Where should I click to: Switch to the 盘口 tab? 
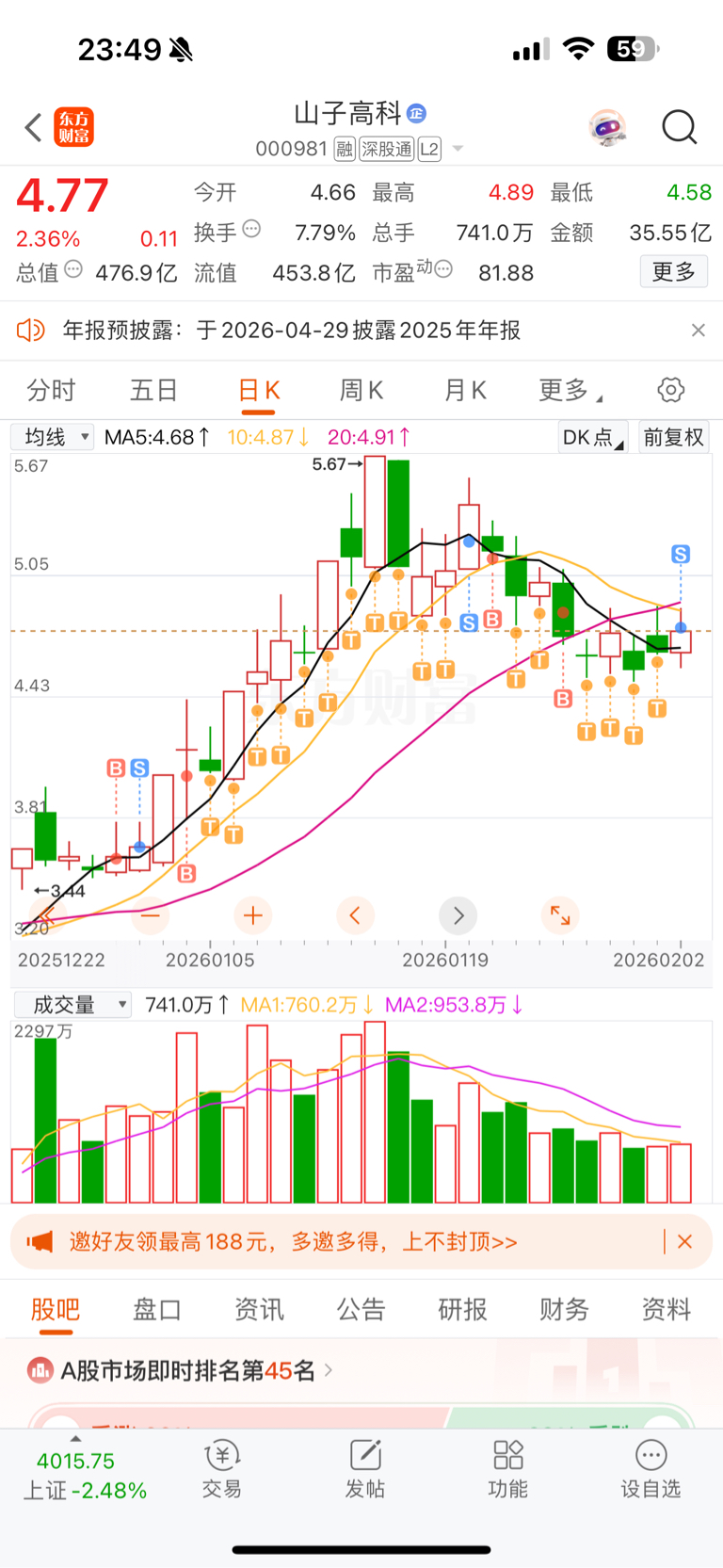tap(156, 1309)
